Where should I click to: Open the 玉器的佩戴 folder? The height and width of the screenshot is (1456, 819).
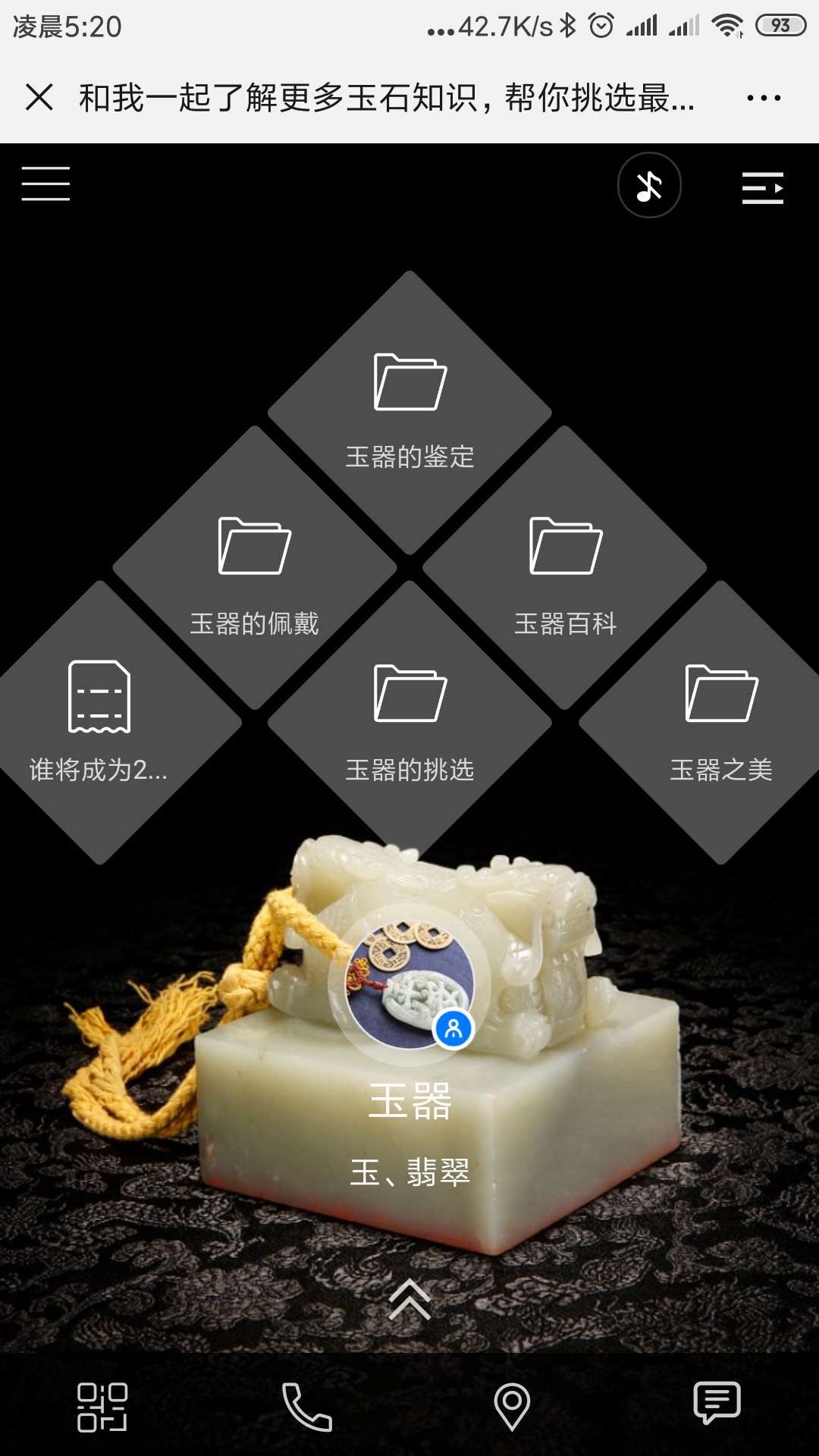[x=255, y=569]
